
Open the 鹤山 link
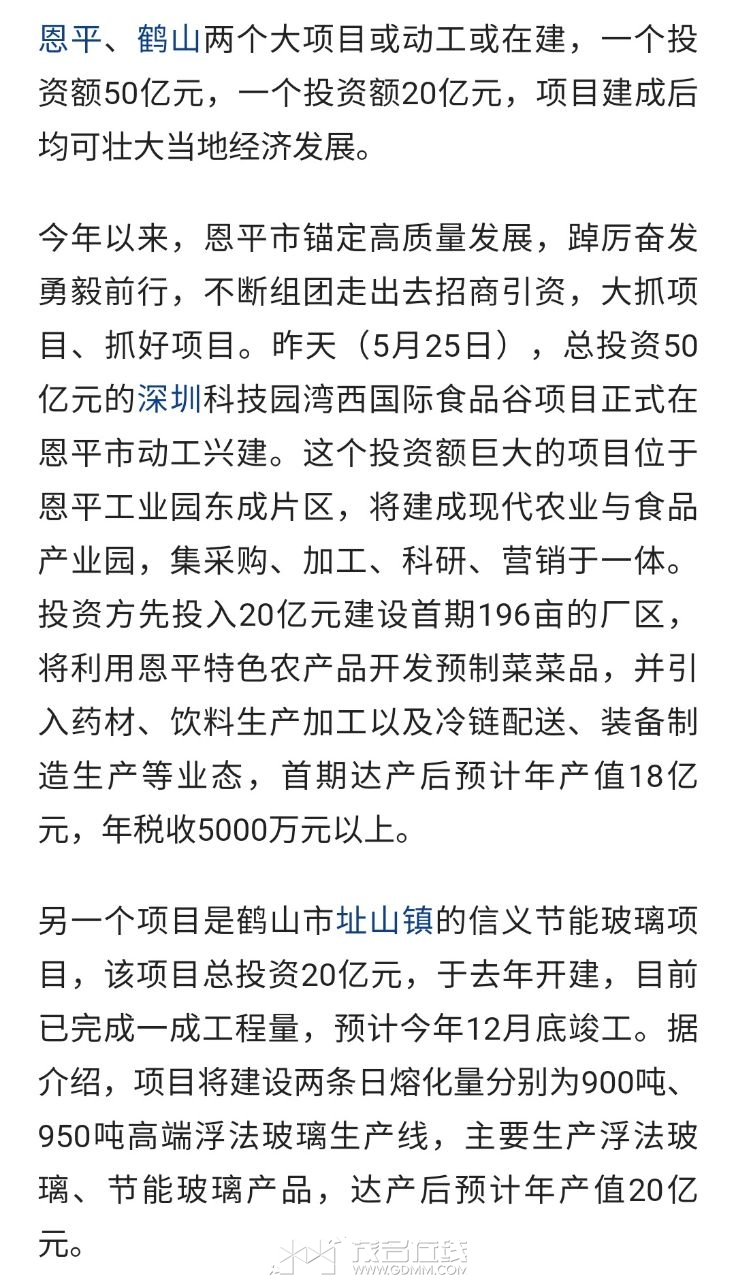170,43
